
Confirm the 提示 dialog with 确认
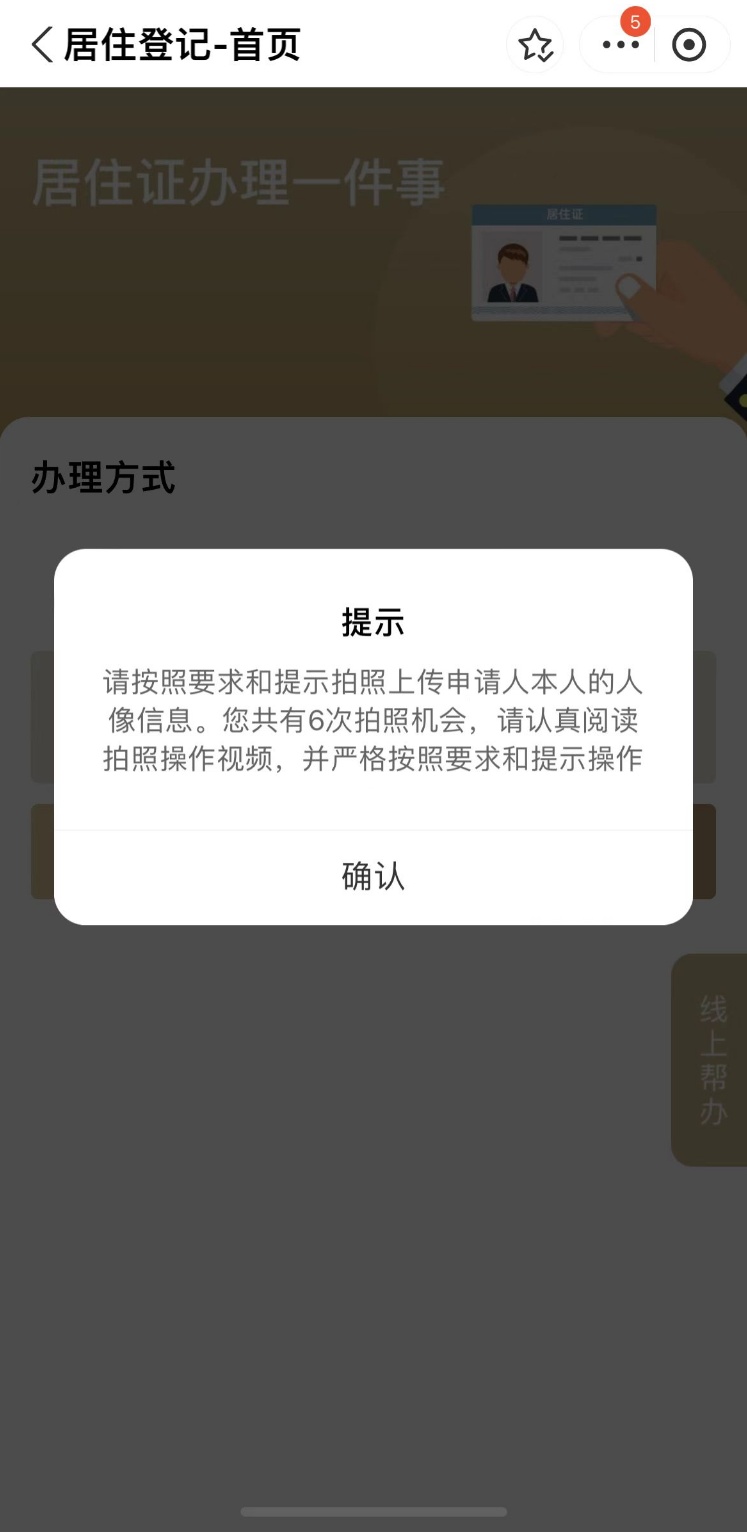(x=373, y=877)
